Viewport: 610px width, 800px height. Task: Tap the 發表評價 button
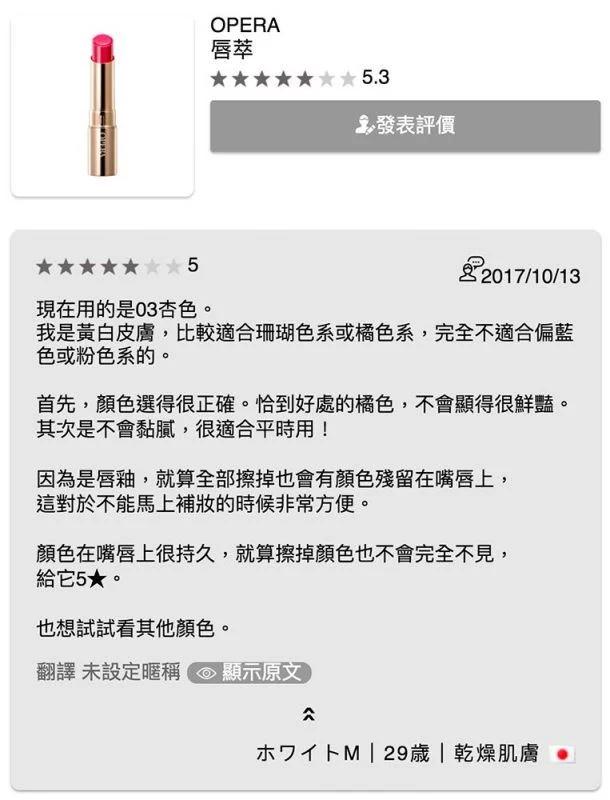pyautogui.click(x=405, y=126)
